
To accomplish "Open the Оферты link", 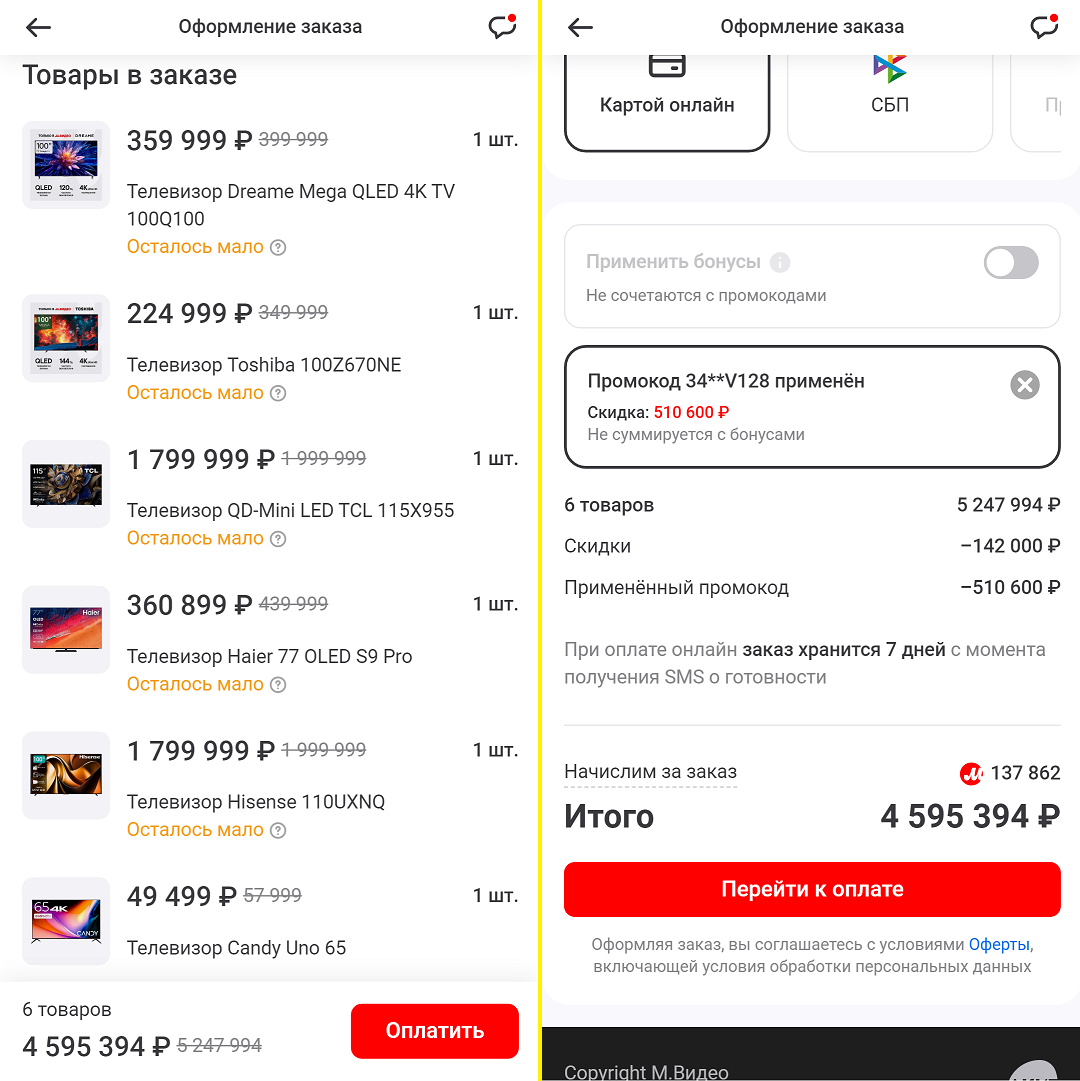I will tap(999, 944).
